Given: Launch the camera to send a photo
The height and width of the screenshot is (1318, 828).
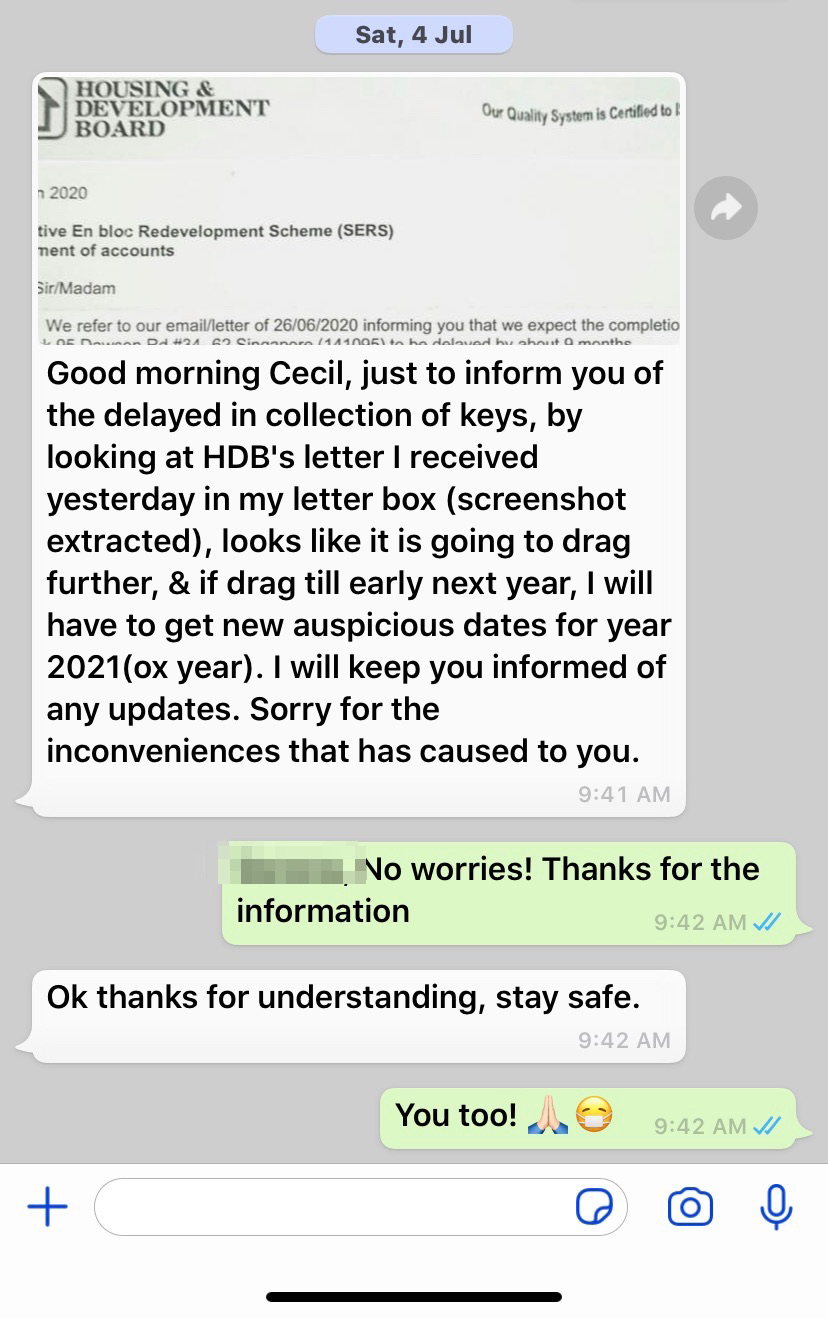Looking at the screenshot, I should [690, 1207].
